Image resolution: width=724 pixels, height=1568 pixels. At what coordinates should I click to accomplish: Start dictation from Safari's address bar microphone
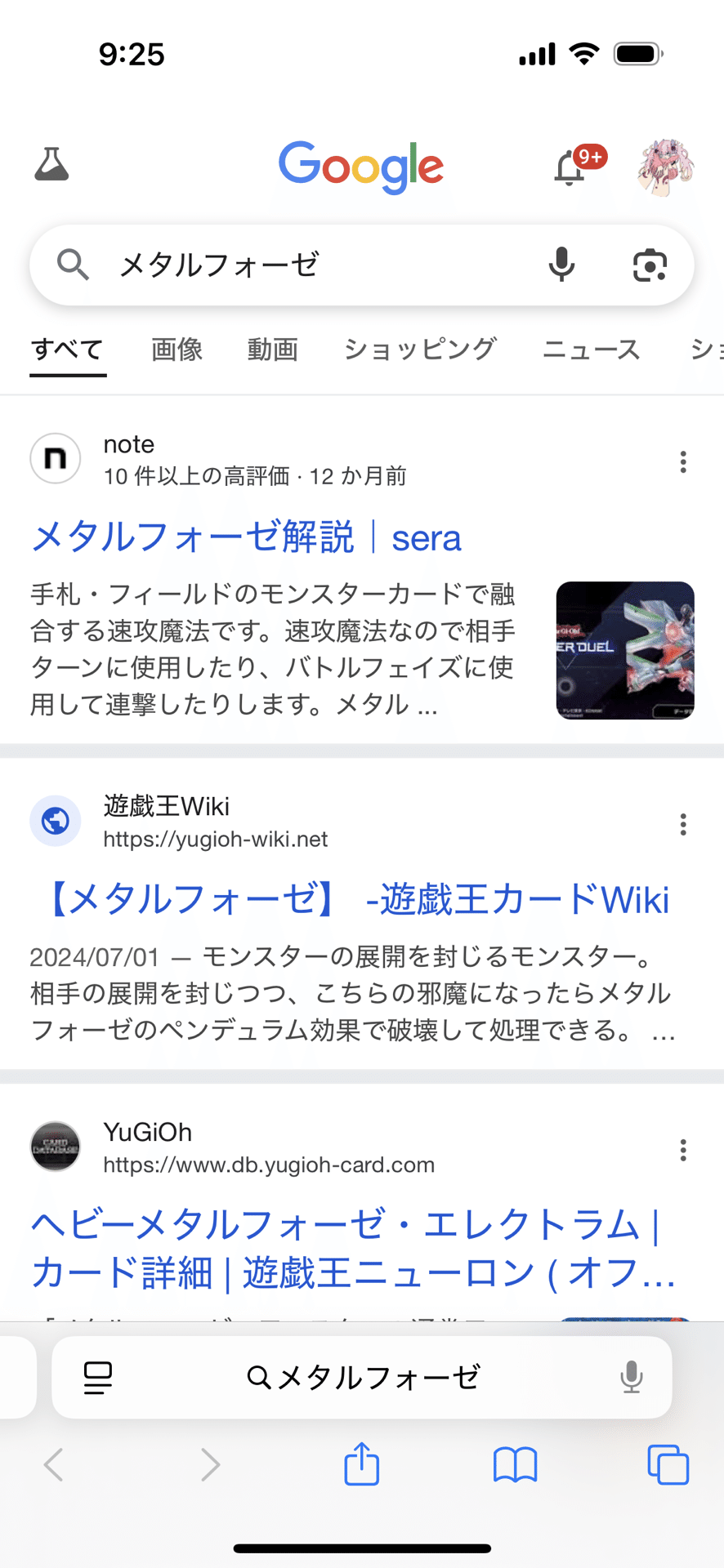tap(630, 1377)
